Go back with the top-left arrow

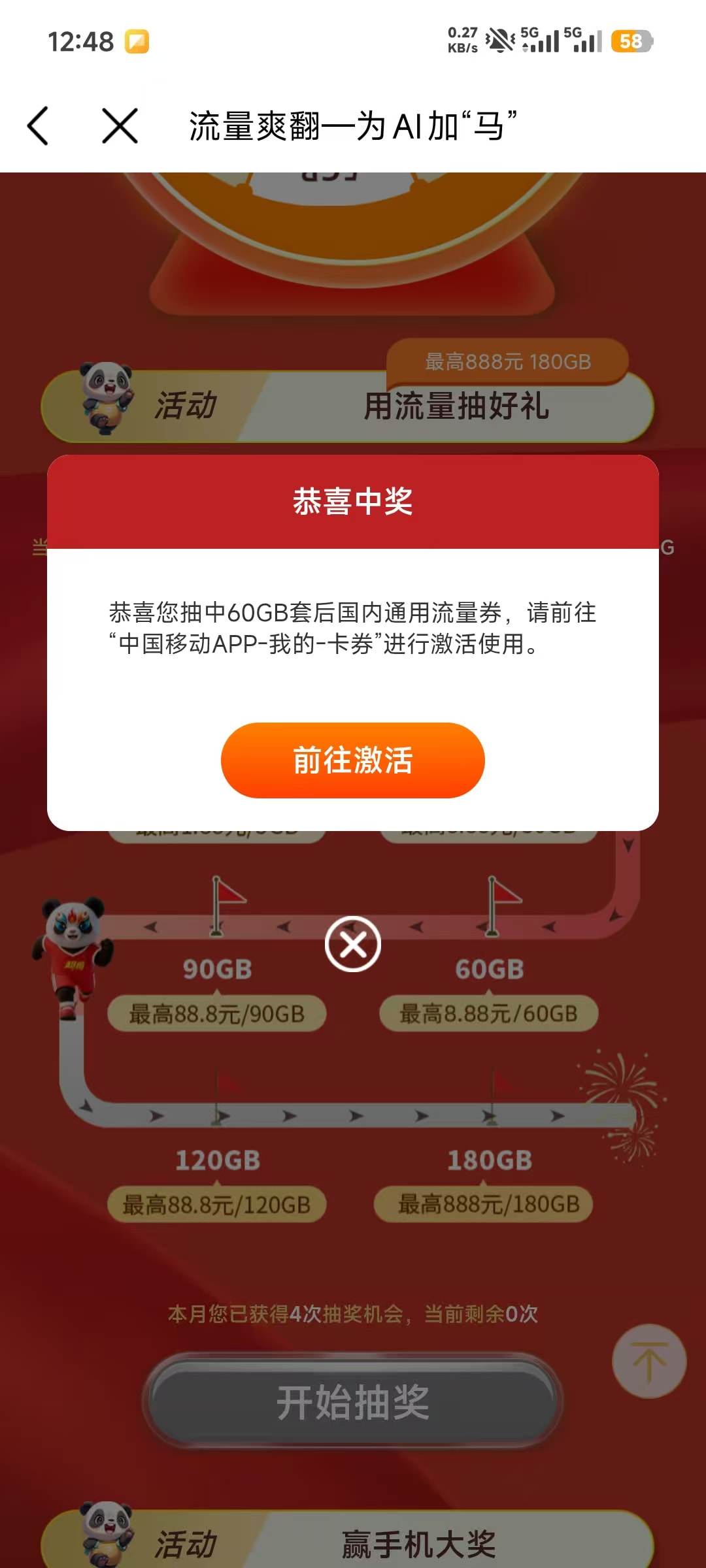[x=38, y=125]
